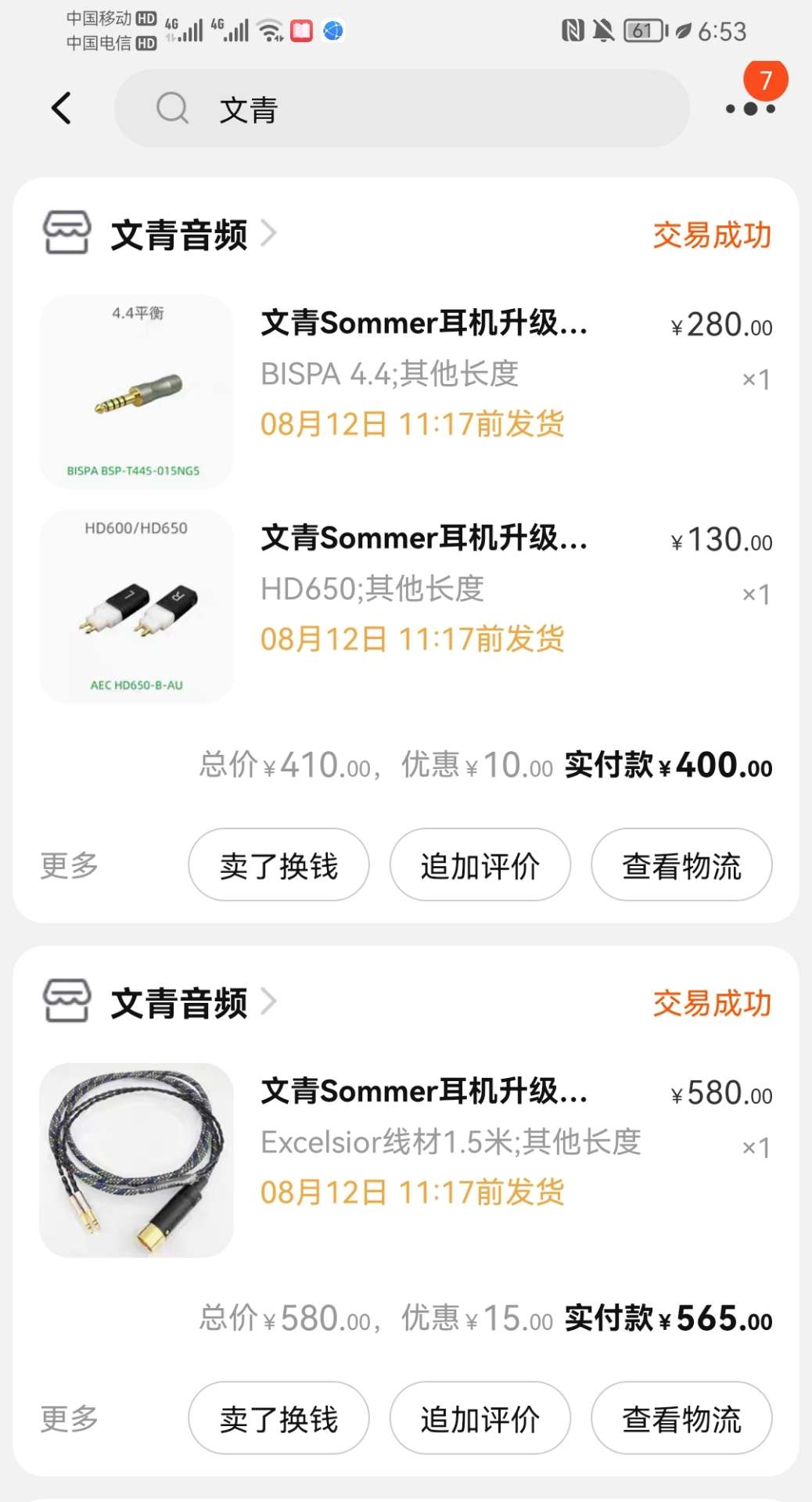Check 查看物流 for the ¥565 order
This screenshot has width=812, height=1502.
pos(681,1418)
